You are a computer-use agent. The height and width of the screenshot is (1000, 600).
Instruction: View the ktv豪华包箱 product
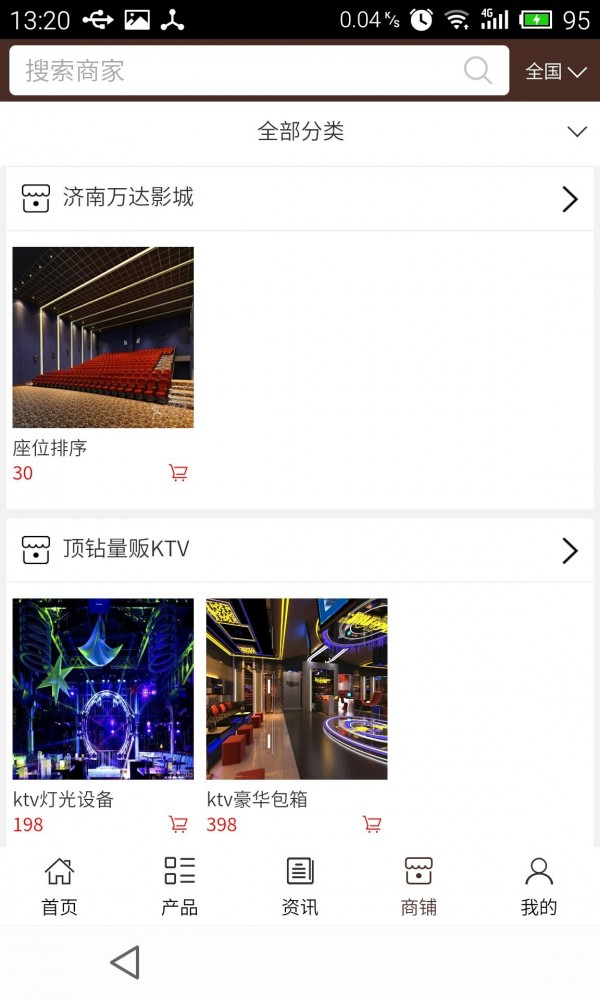coord(297,688)
